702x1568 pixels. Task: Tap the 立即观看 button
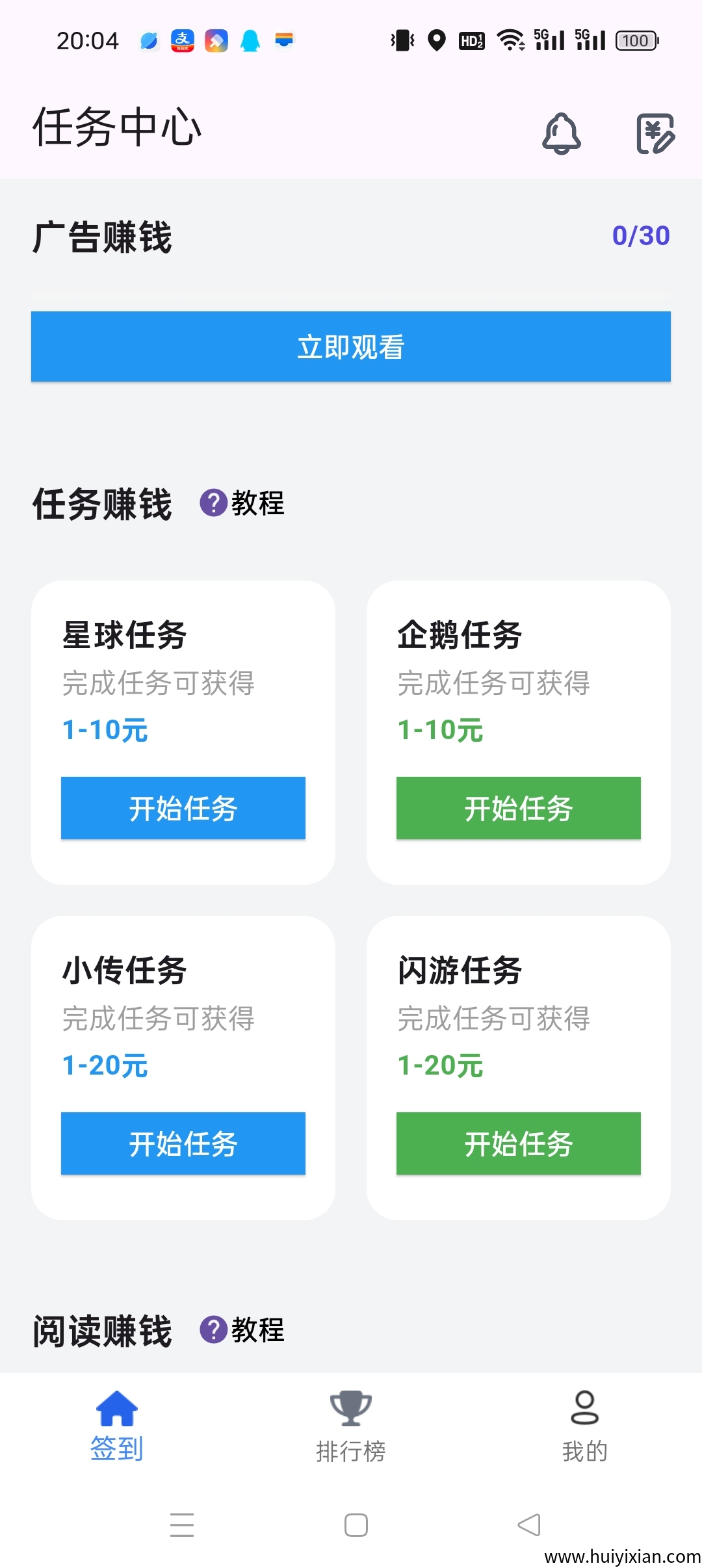click(x=351, y=346)
